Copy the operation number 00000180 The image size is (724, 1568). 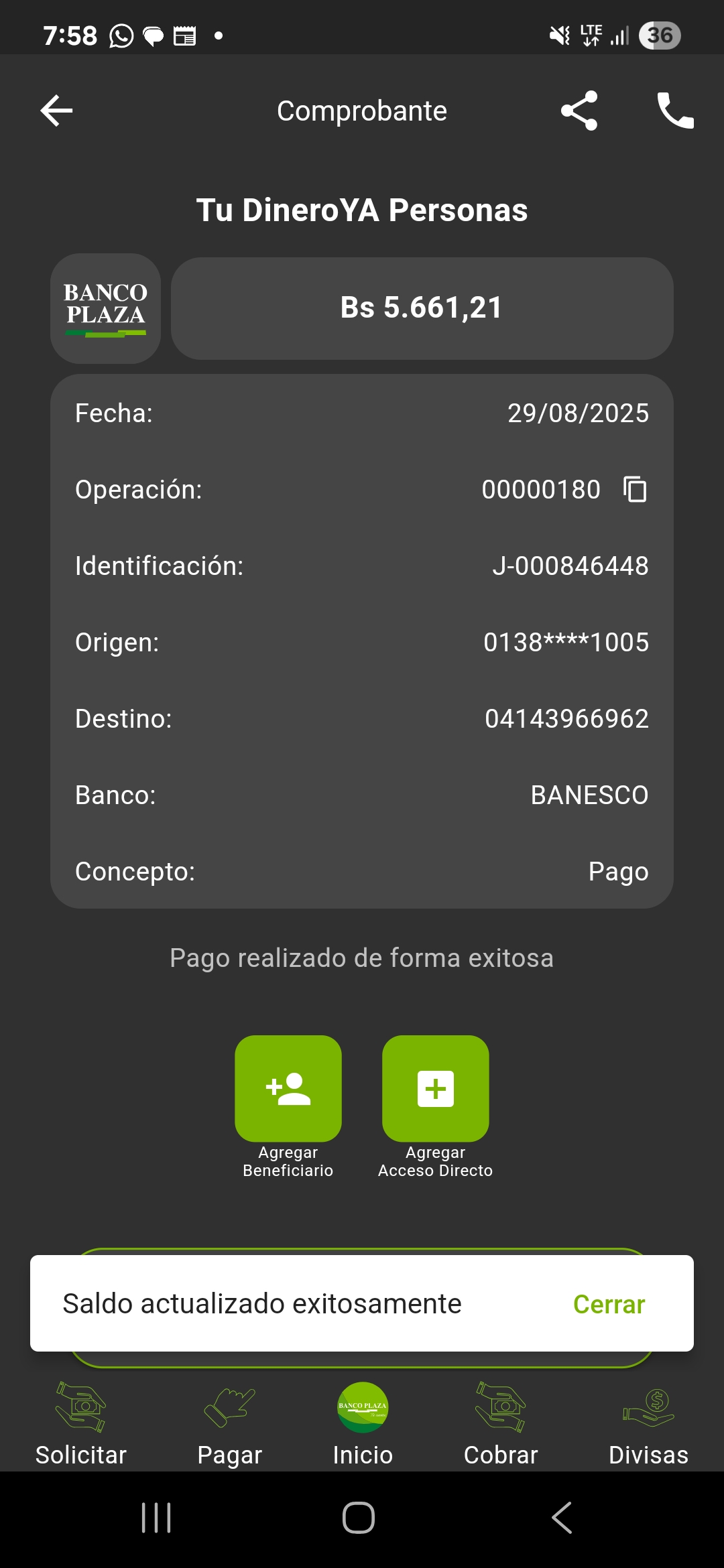635,489
